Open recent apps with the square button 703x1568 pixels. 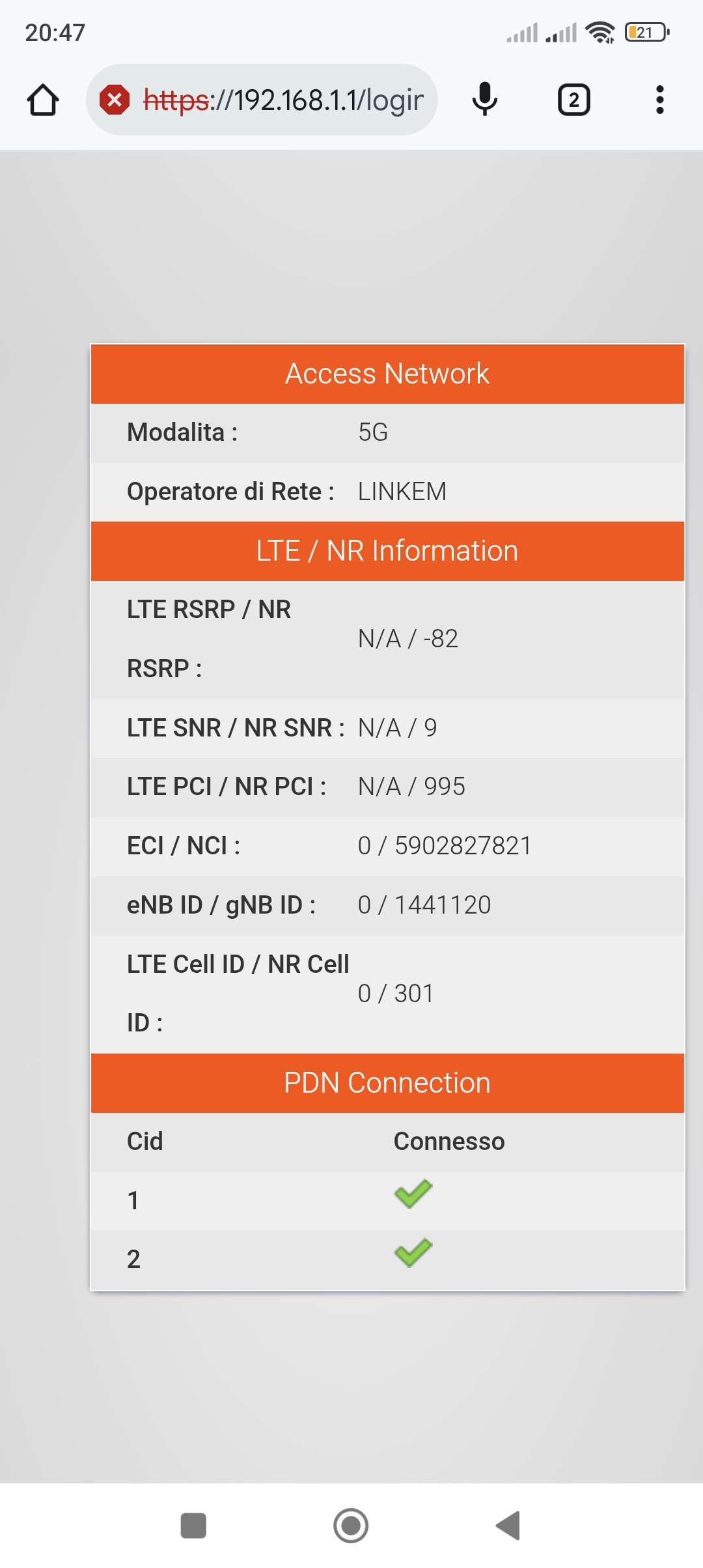193,1525
